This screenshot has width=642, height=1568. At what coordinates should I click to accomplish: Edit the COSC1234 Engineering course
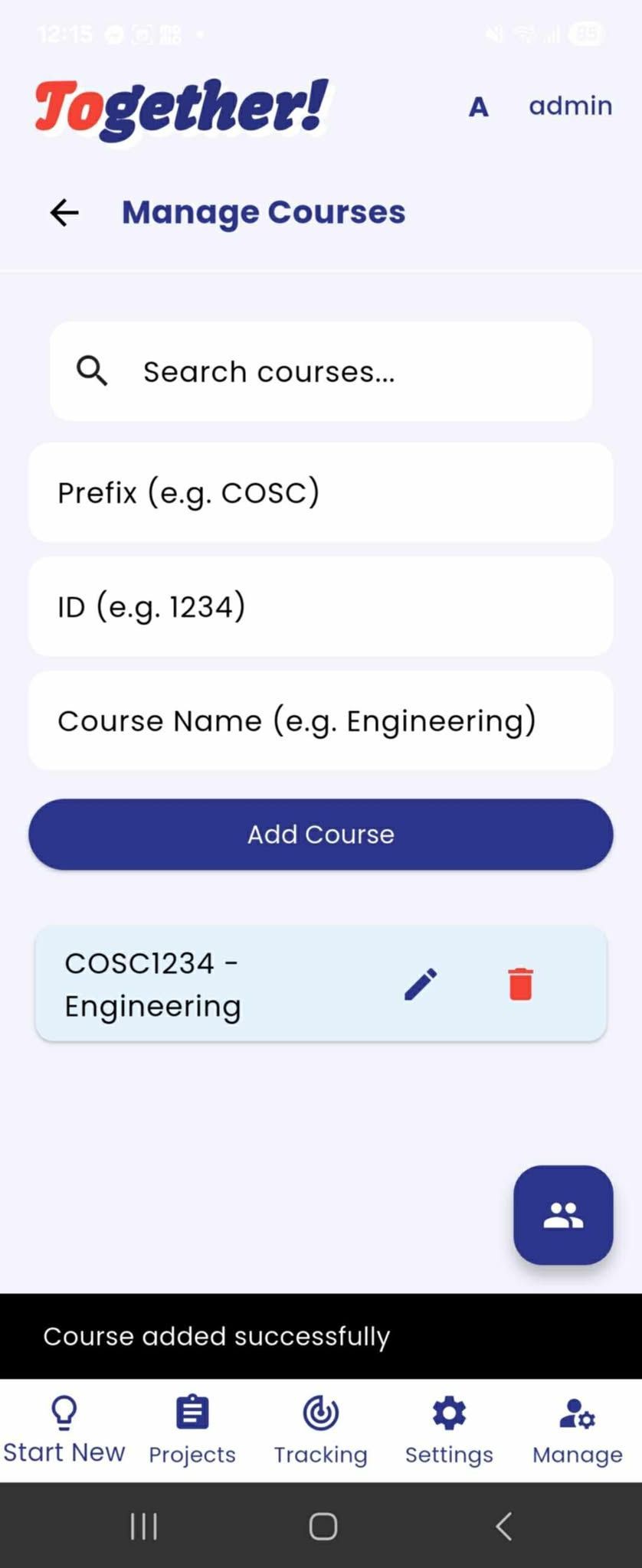click(421, 985)
